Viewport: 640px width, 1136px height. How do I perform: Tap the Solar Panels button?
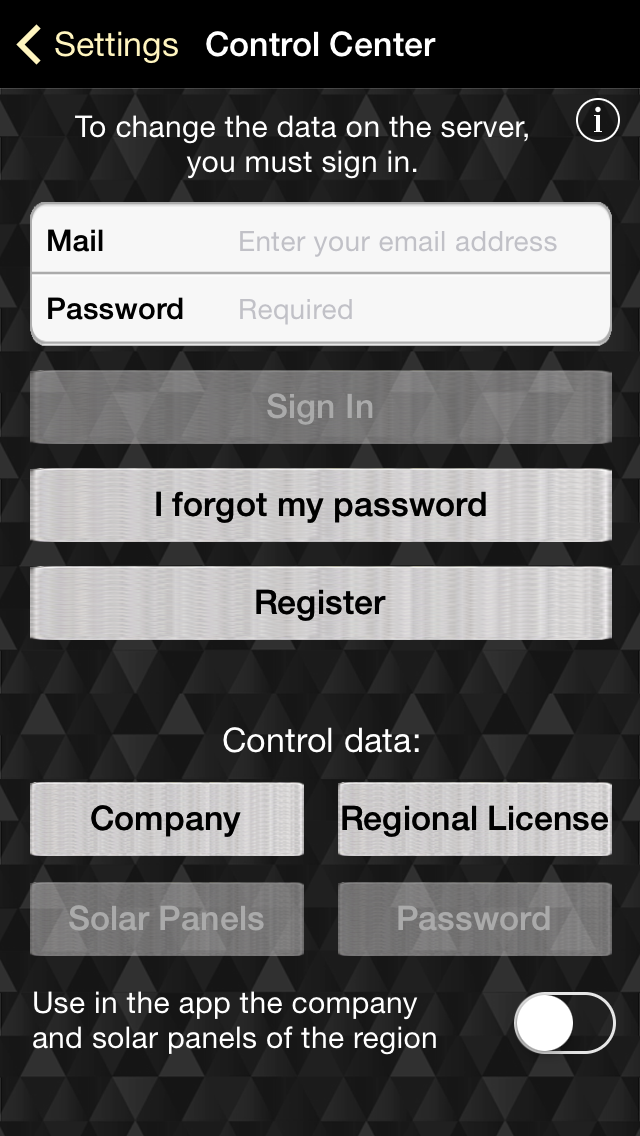167,919
